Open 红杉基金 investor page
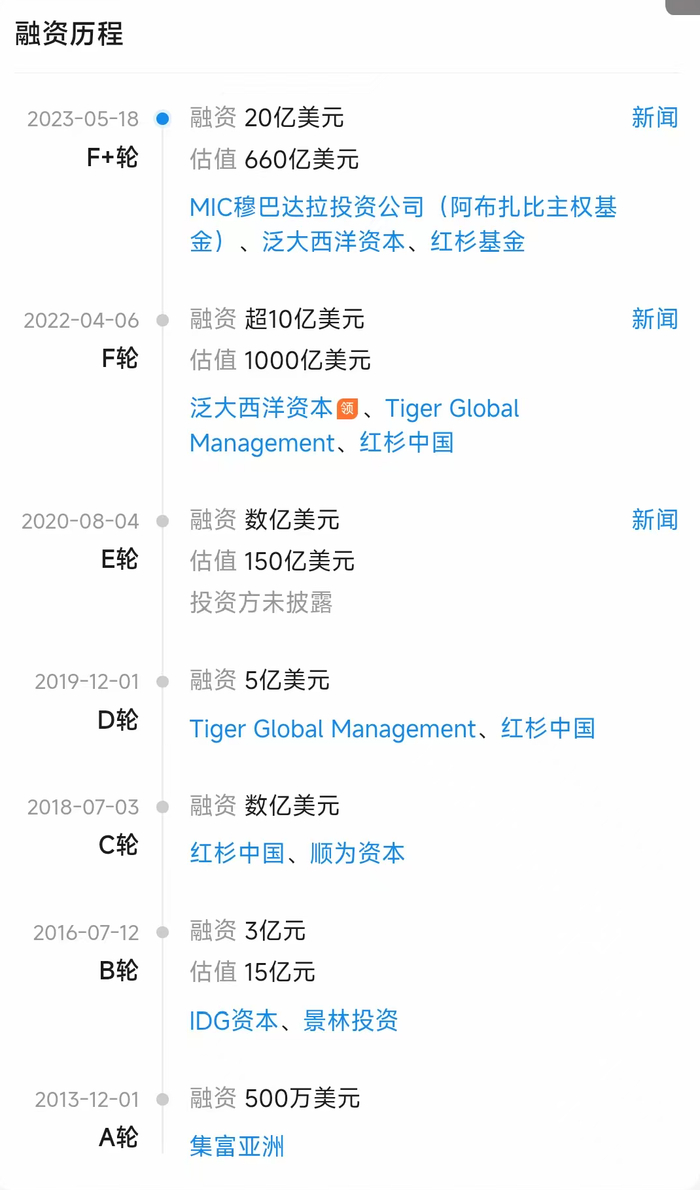The width and height of the screenshot is (700, 1190). coord(478,242)
